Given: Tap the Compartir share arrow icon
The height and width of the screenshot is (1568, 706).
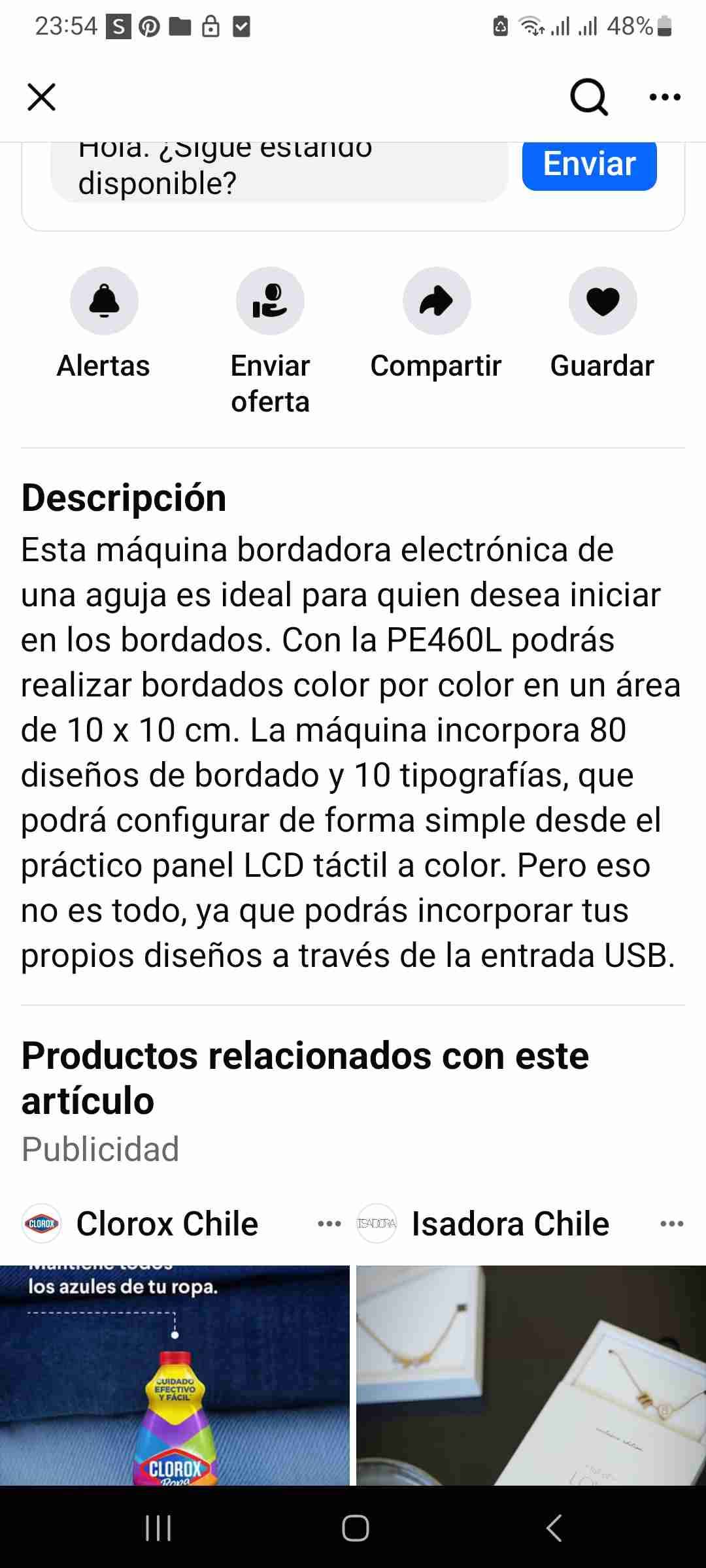Looking at the screenshot, I should click(x=437, y=301).
